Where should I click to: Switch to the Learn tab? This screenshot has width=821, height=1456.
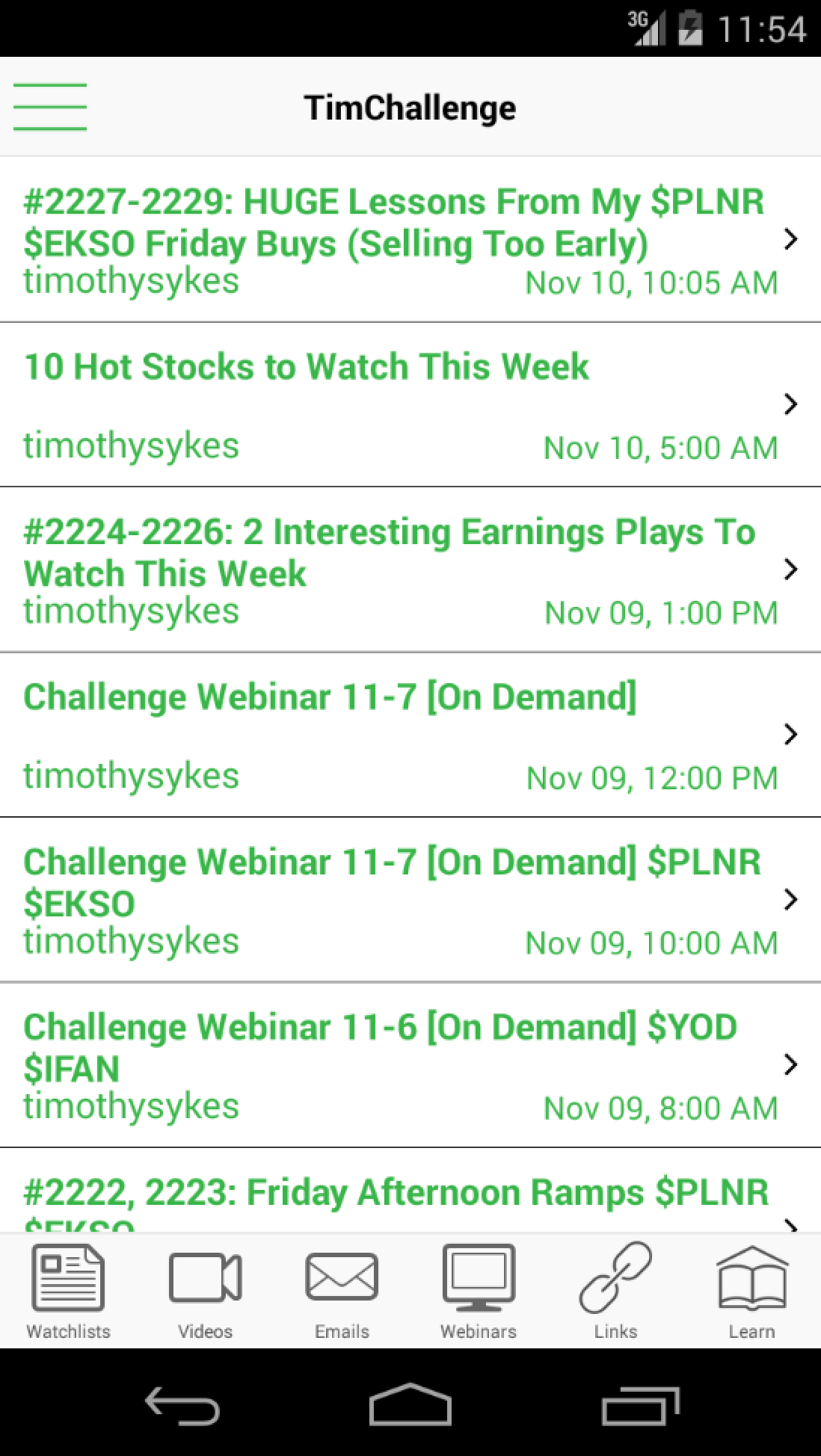(752, 1292)
